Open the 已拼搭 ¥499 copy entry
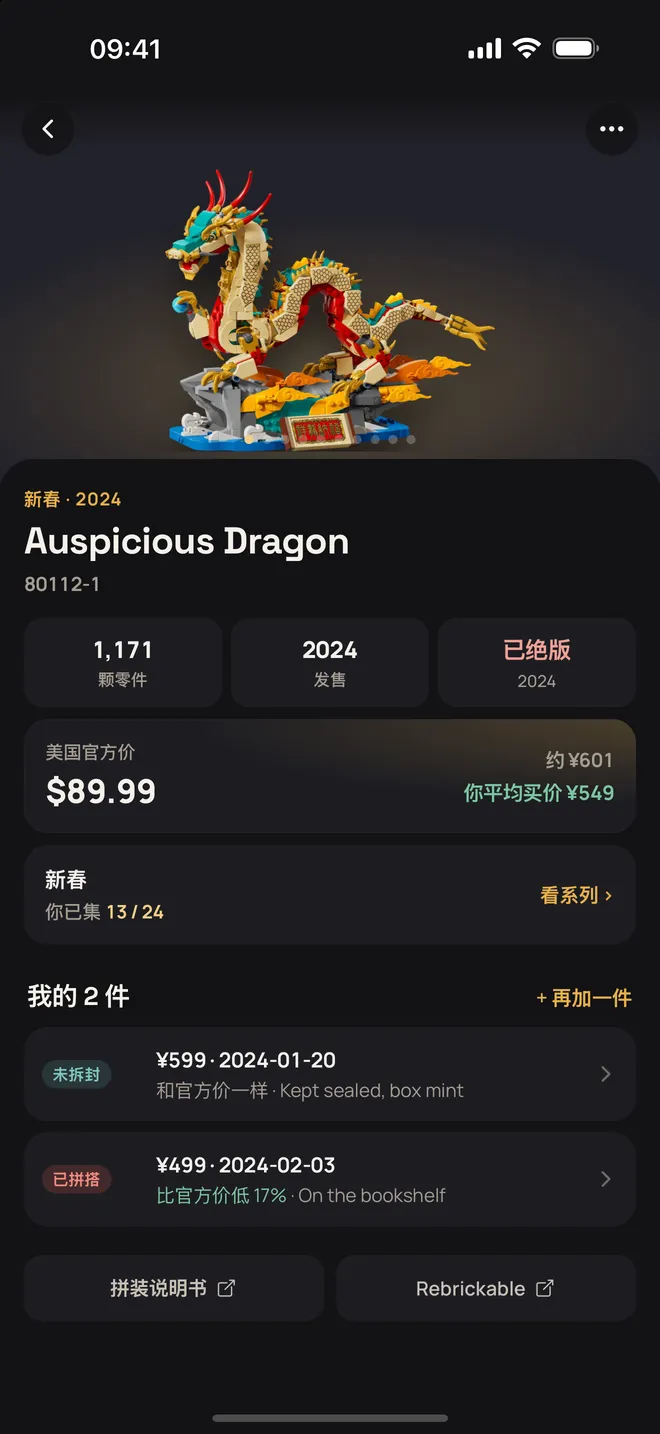660x1434 pixels. (330, 1179)
